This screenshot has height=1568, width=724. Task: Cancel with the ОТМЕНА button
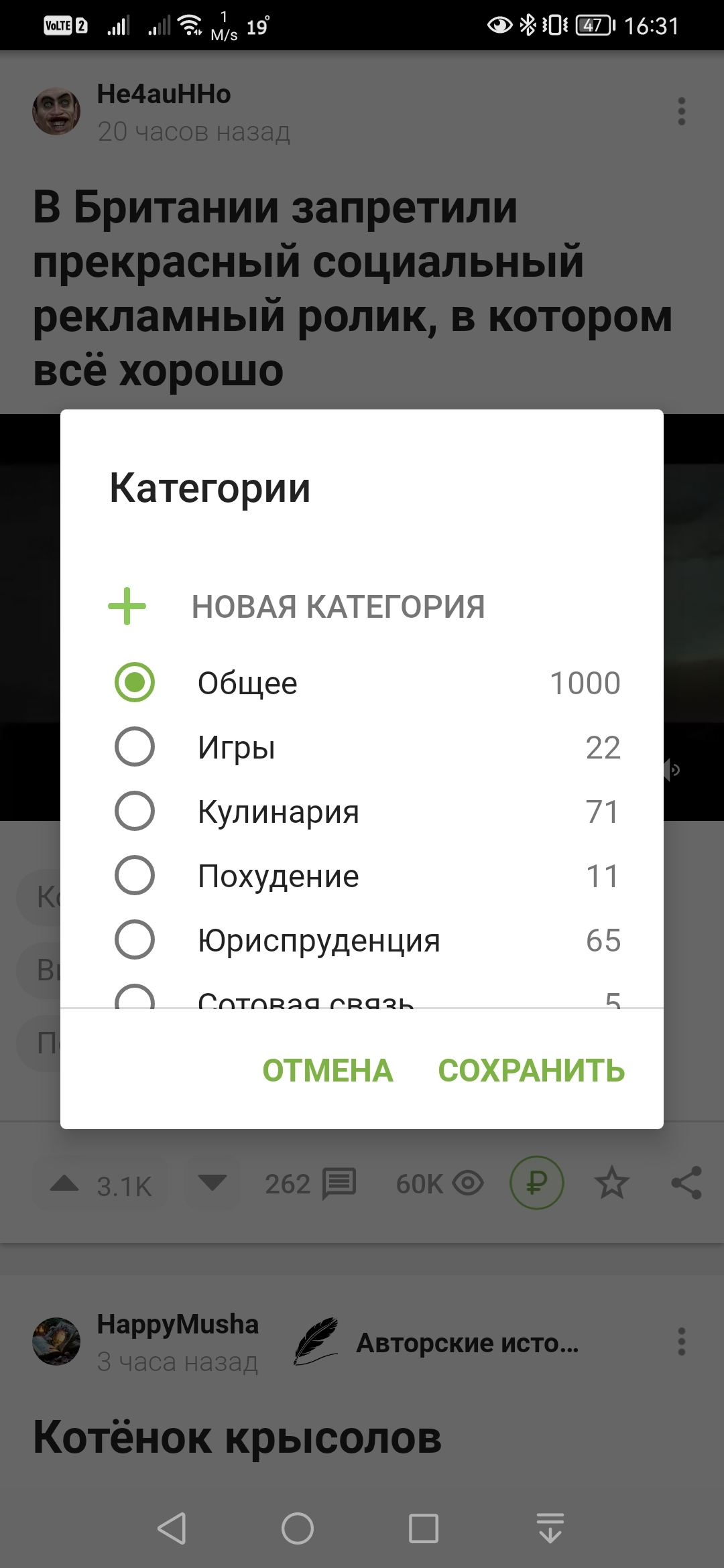tap(327, 1070)
